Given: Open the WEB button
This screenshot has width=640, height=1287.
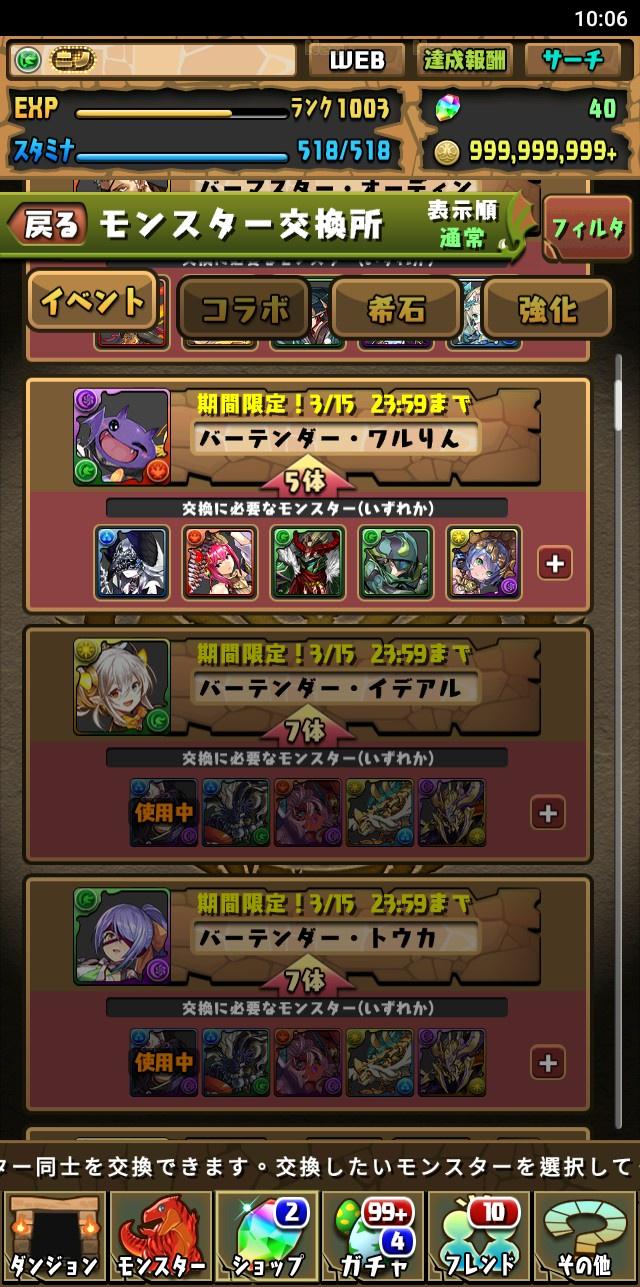Looking at the screenshot, I should pyautogui.click(x=356, y=60).
